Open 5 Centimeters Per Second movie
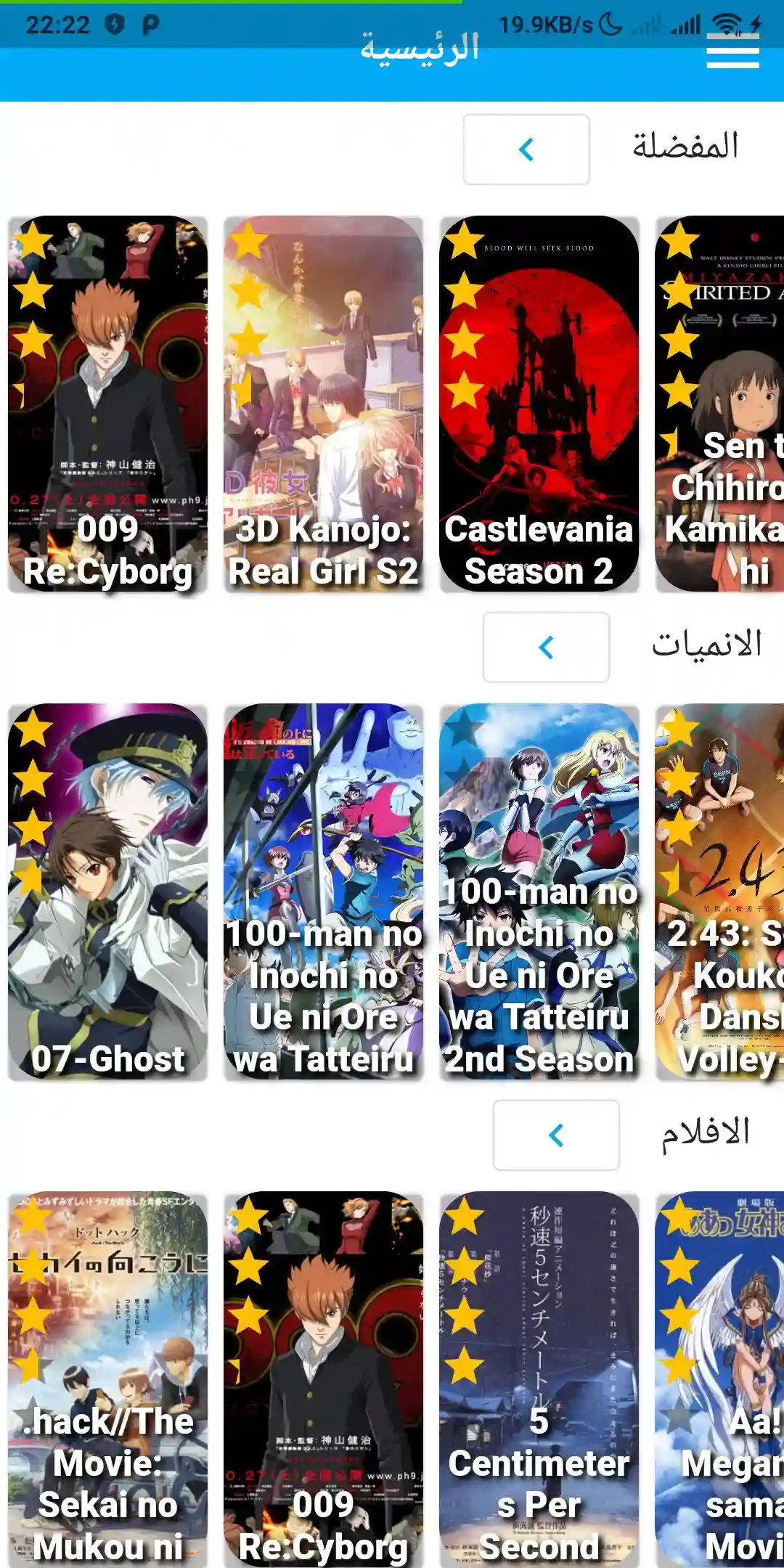The width and height of the screenshot is (784, 1568). [539, 1378]
